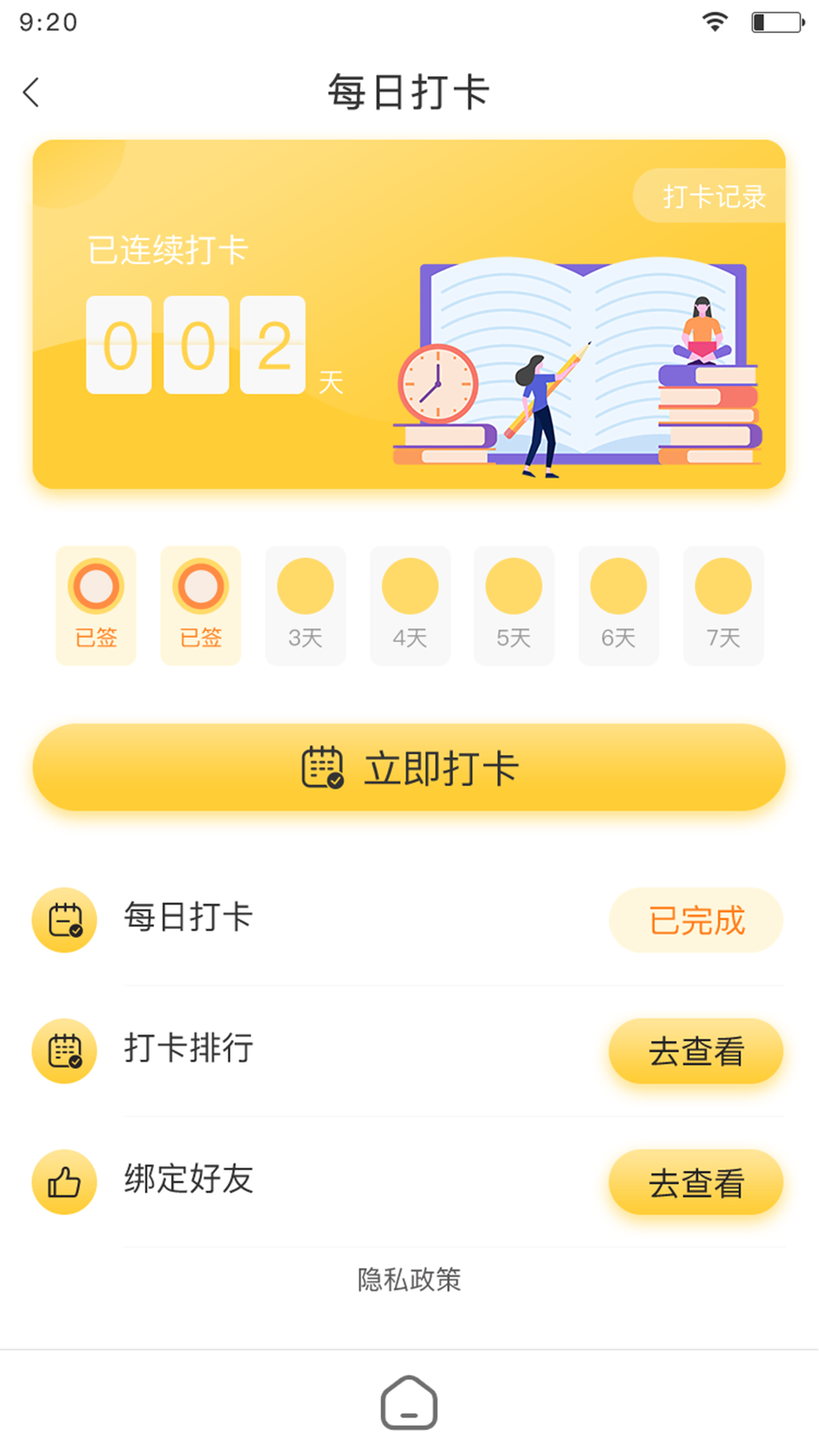Tap the home icon at the bottom
Viewport: 819px width, 1456px height.
[x=409, y=1403]
